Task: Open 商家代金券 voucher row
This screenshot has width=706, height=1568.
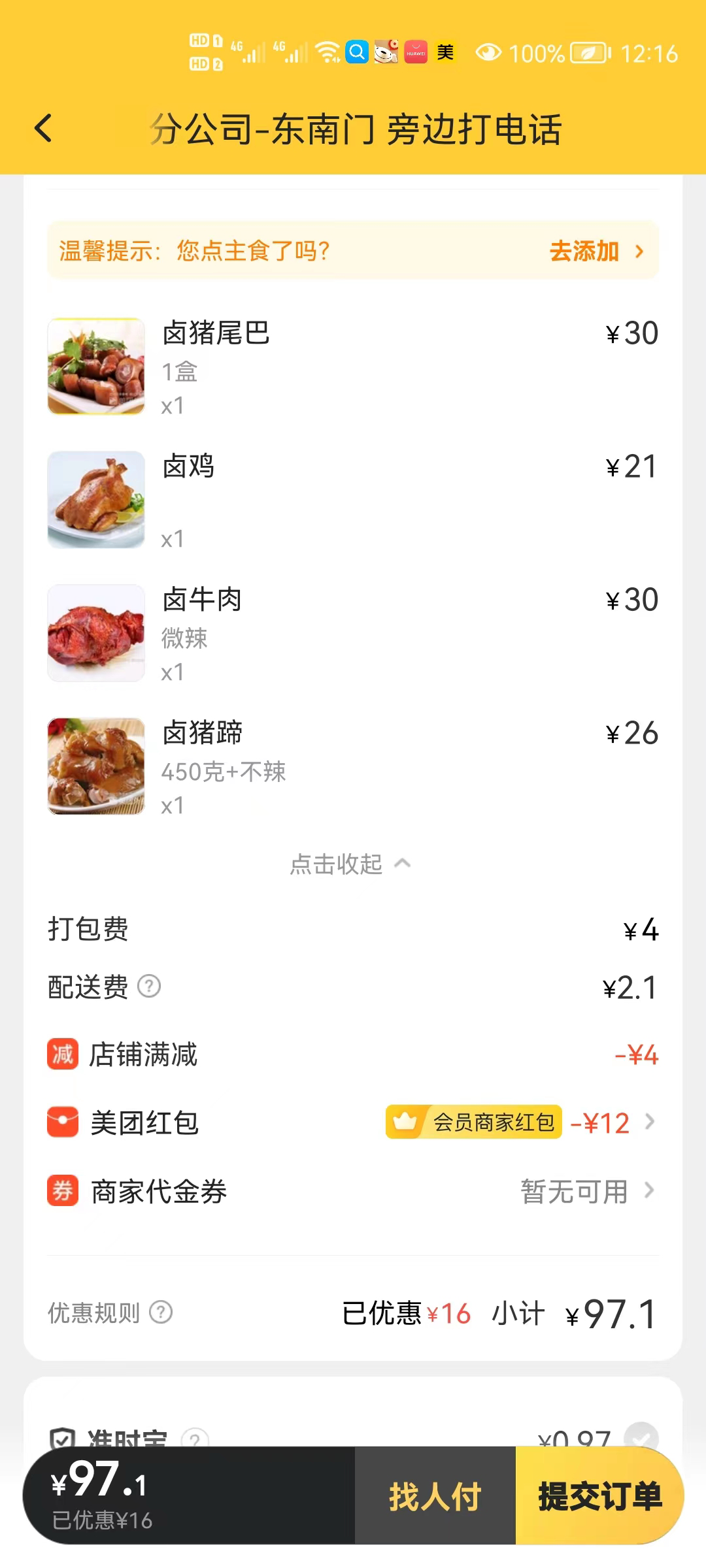Action: 353,1191
